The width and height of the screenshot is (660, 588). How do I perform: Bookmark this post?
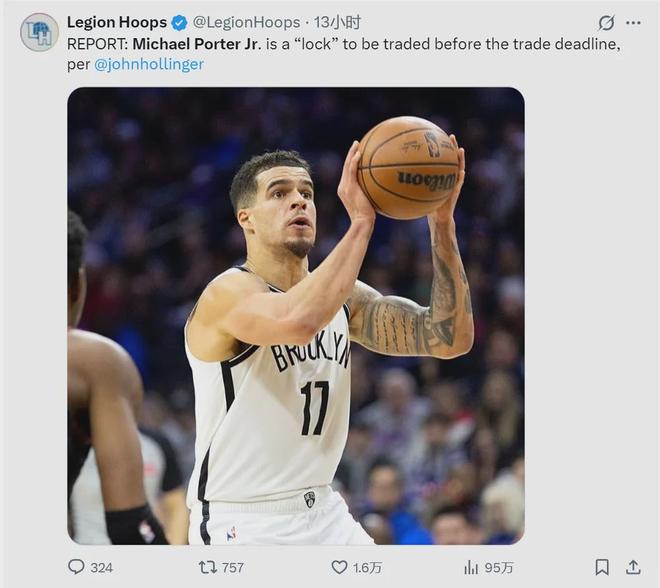click(602, 567)
